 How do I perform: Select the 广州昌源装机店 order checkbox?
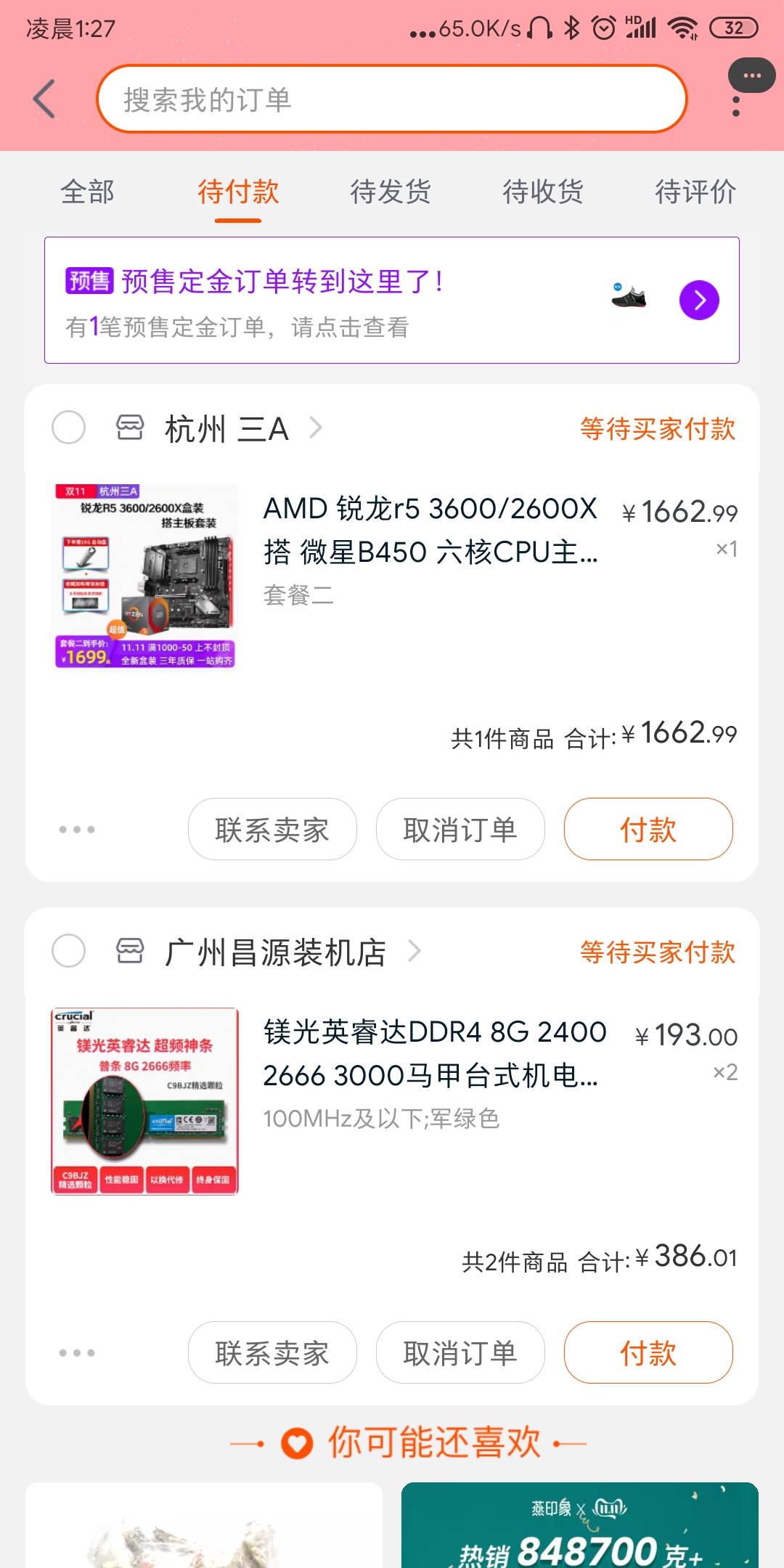(x=69, y=951)
